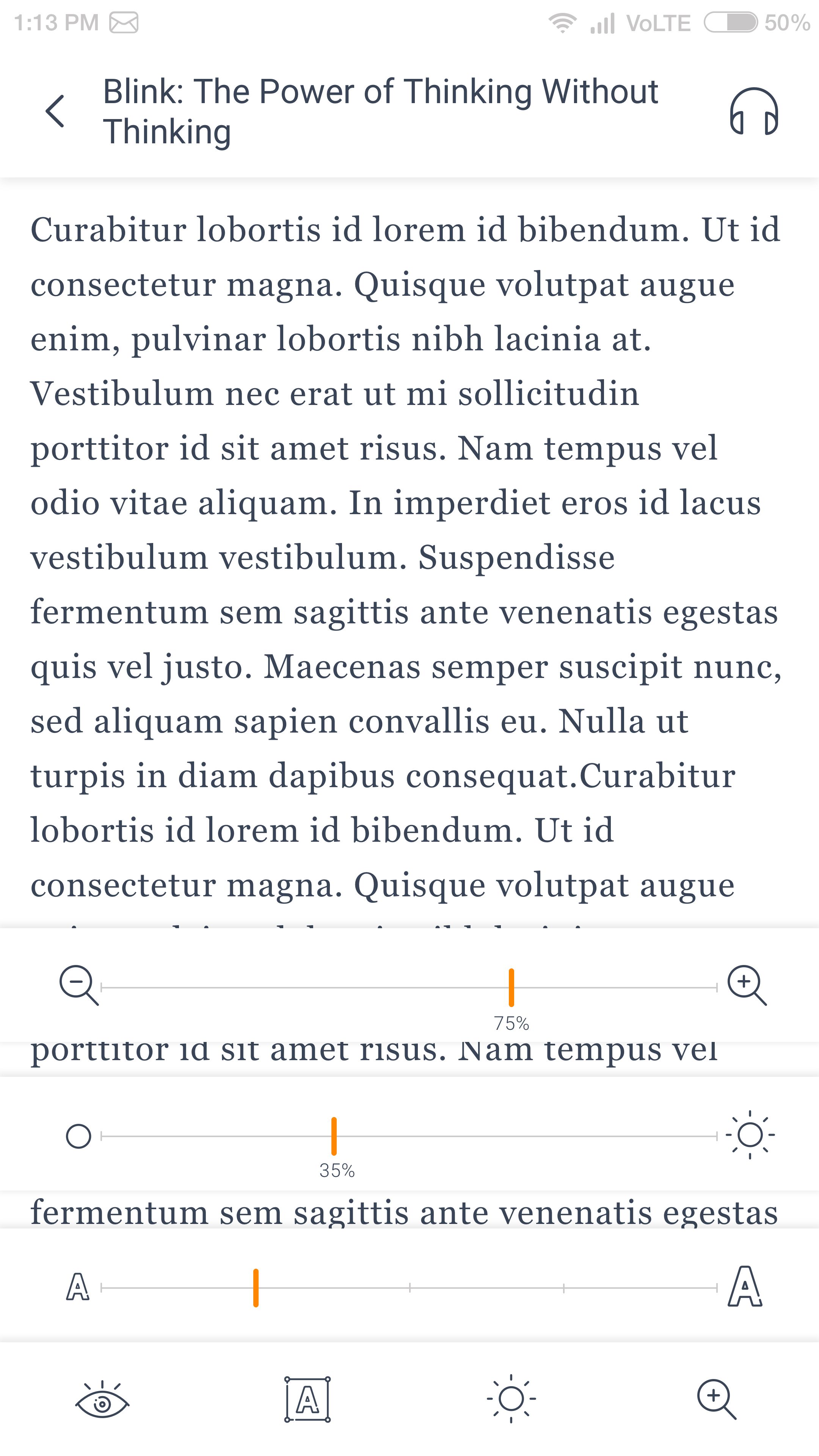Go back from the Blink book
The image size is (819, 1456).
[x=55, y=111]
